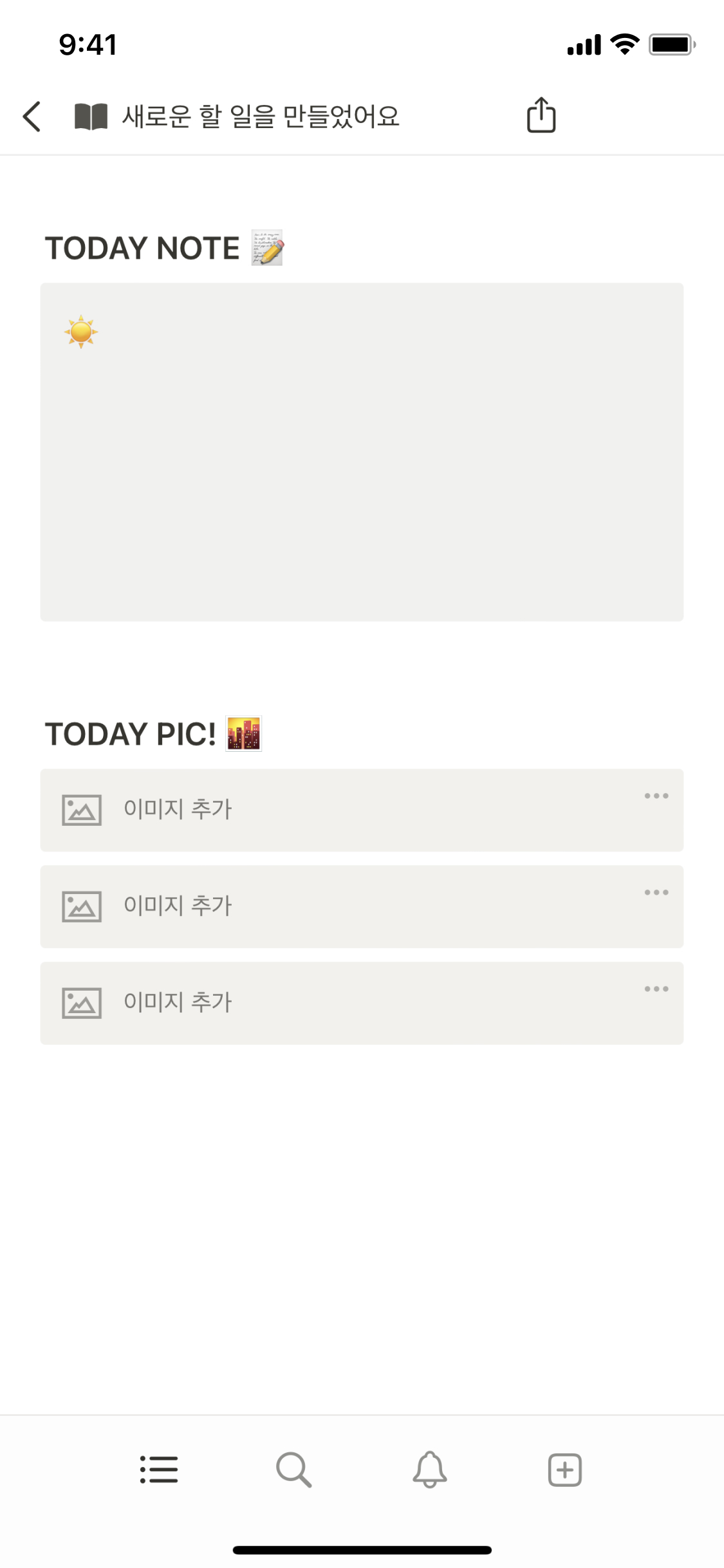Create a new page with plus icon
The image size is (724, 1568).
click(564, 1470)
